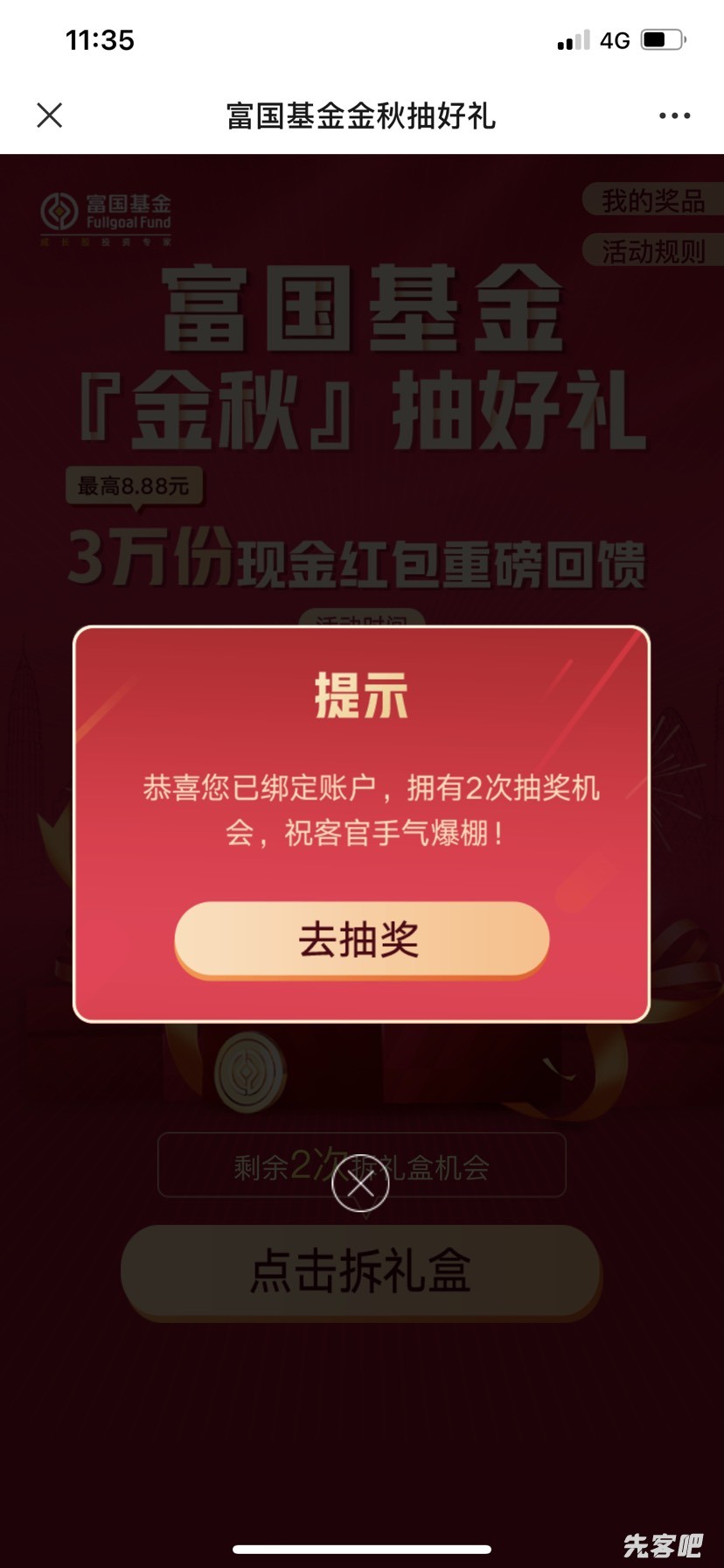724x1568 pixels.
Task: Click the 剩余2次拆礼盒机会 counter box
Action: click(360, 1165)
